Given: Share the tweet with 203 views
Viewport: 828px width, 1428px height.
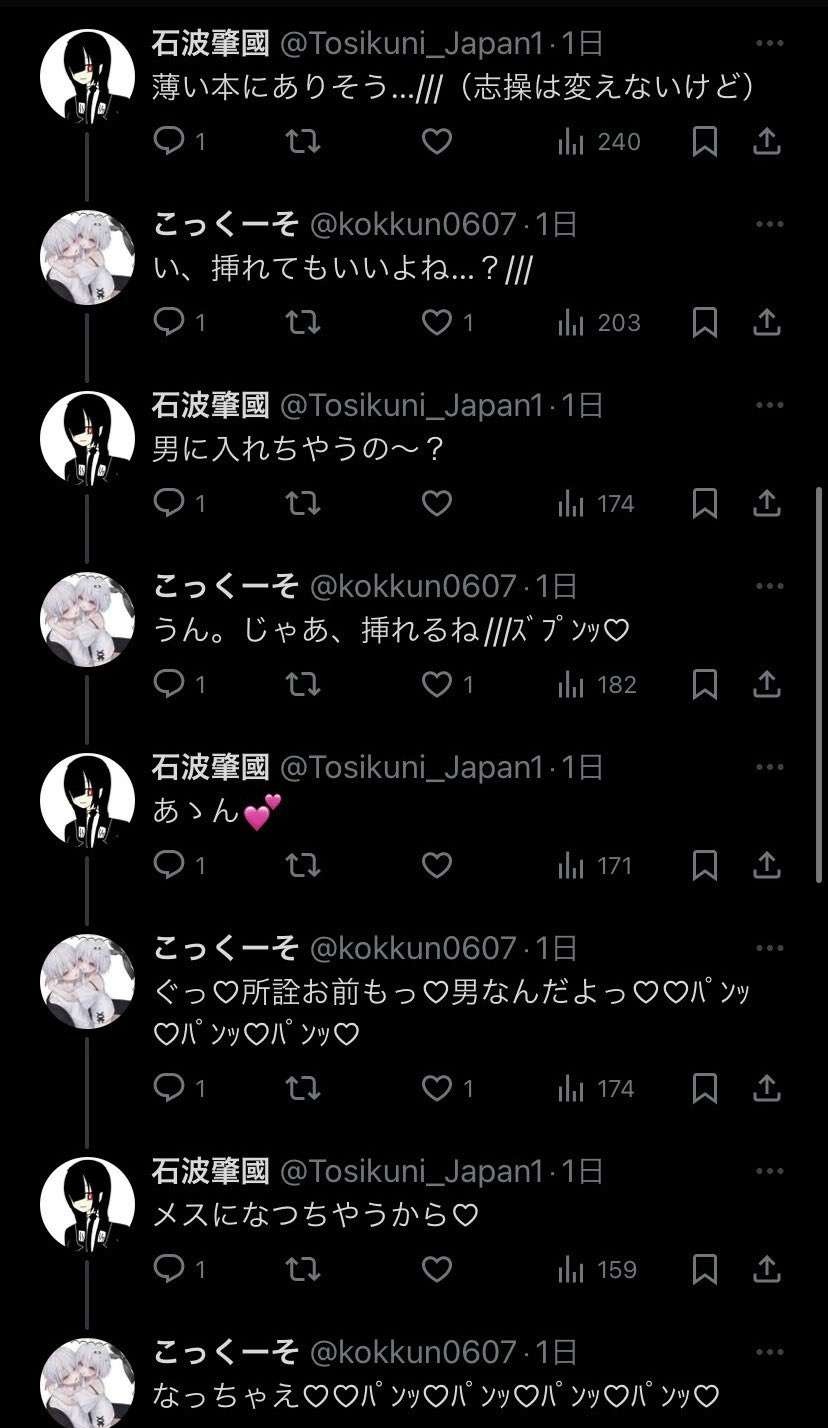Looking at the screenshot, I should pos(766,322).
